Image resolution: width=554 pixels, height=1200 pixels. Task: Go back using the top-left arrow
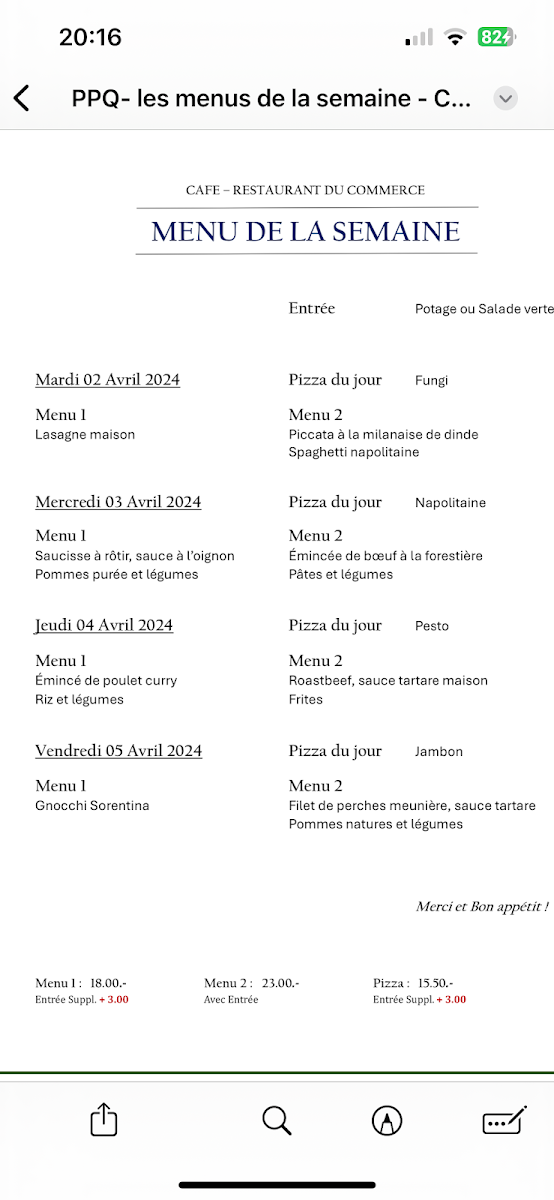point(22,98)
